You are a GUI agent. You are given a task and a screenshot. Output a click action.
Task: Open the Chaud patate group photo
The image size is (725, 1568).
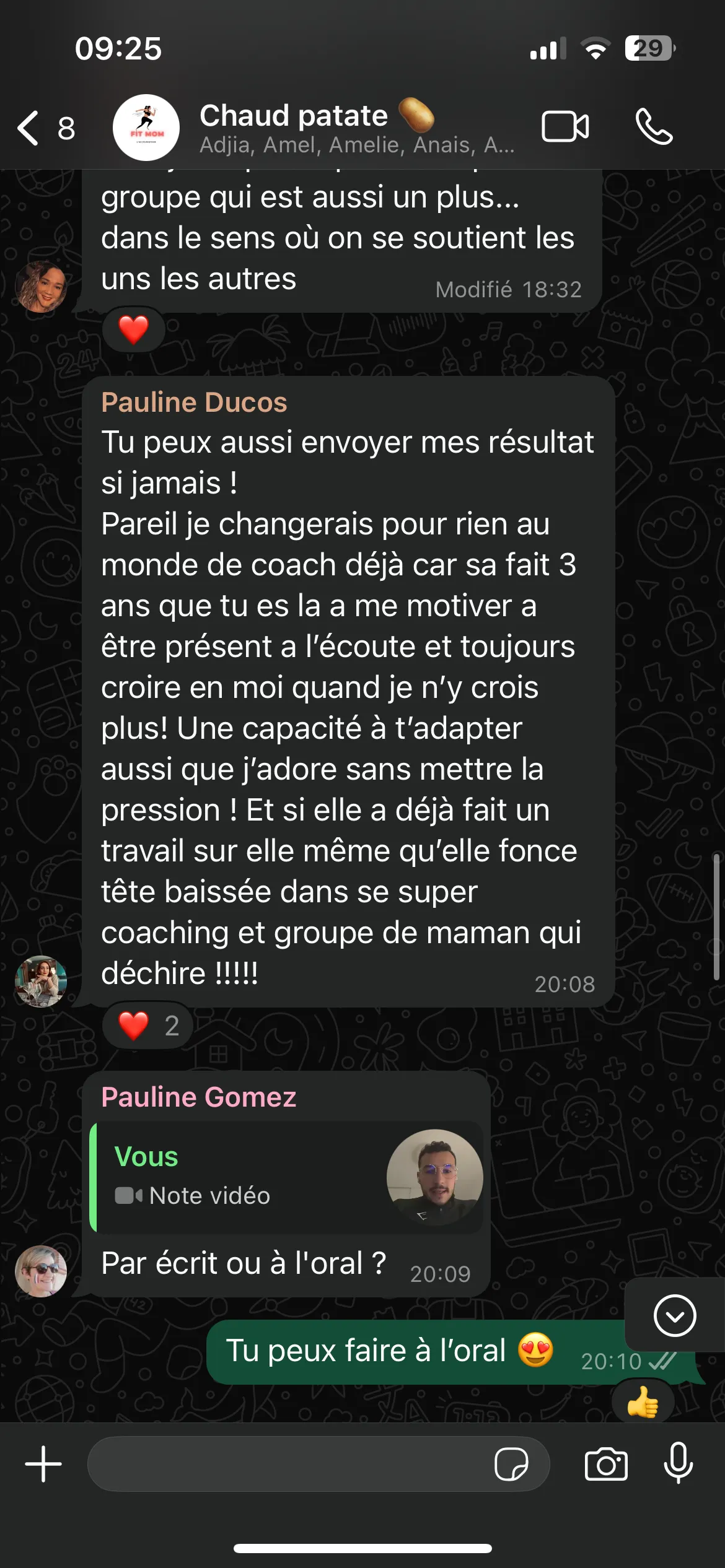pyautogui.click(x=146, y=128)
